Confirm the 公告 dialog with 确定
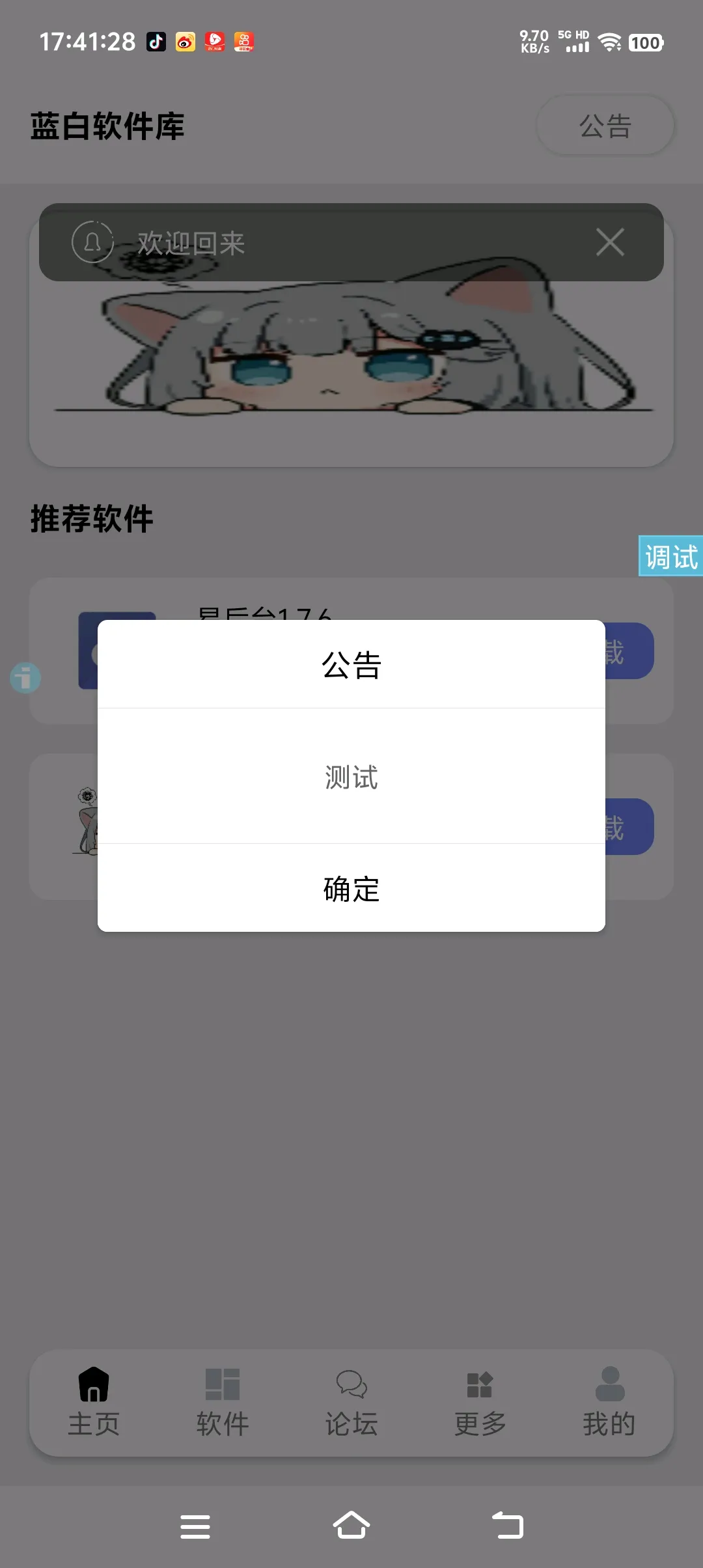703x1568 pixels. [351, 888]
